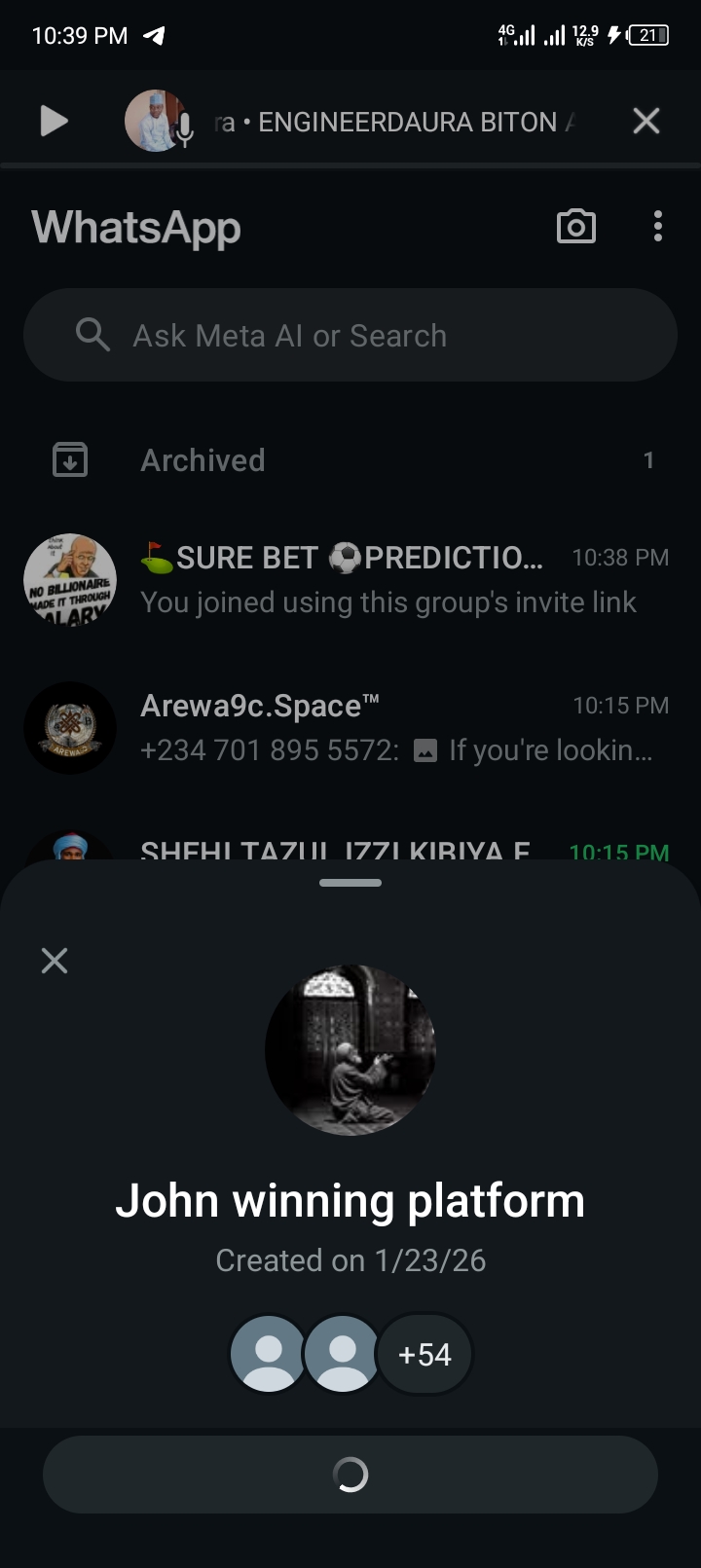This screenshot has height=1568, width=701.
Task: Close the John winning platform sheet
Action: (55, 961)
